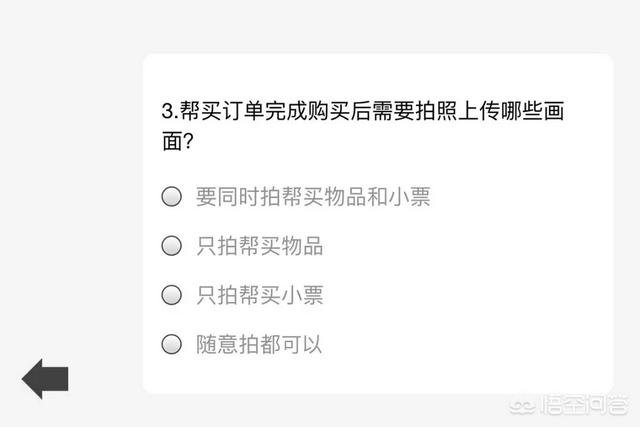Screen dimensions: 640x427
Task: Select 随意拍都可以 radio button
Action: pyautogui.click(x=172, y=345)
